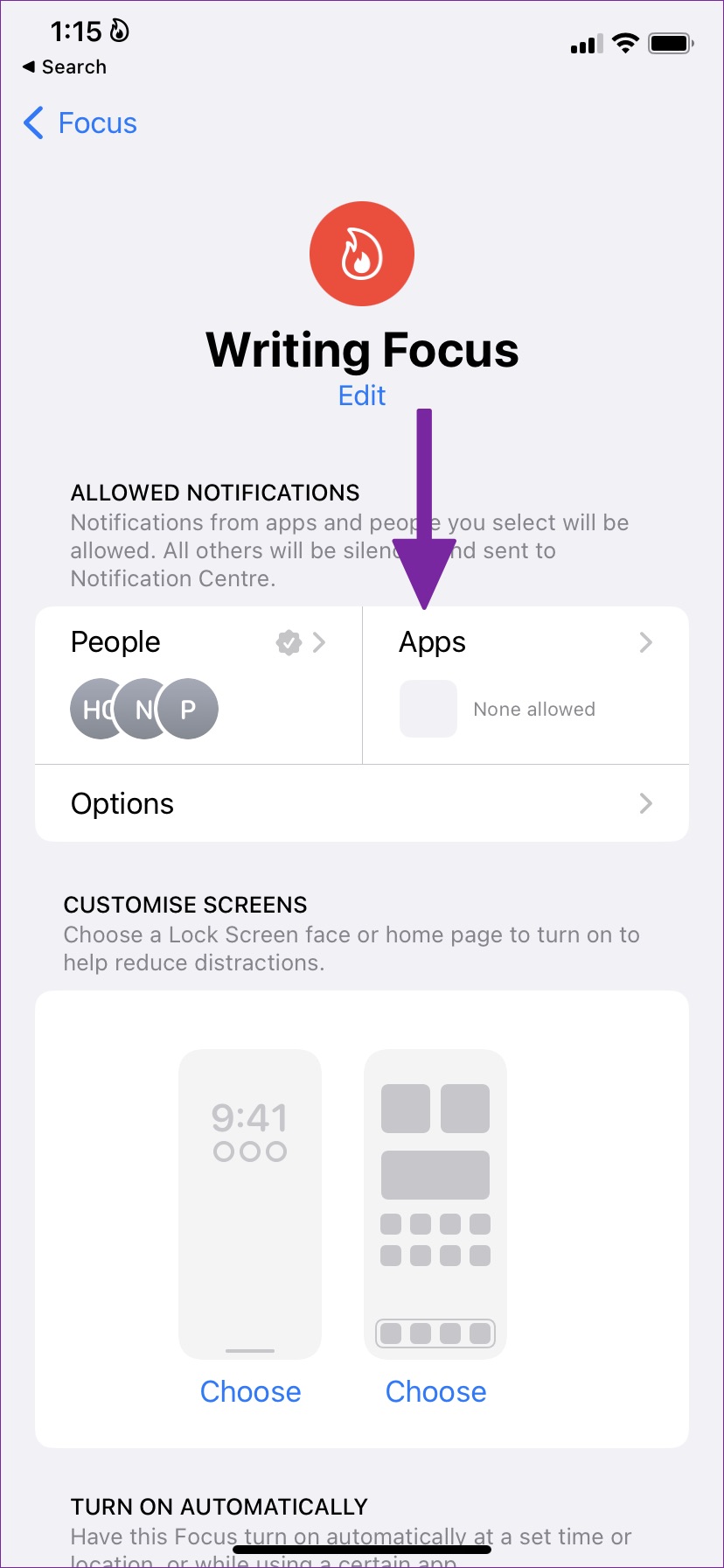The height and width of the screenshot is (1568, 724).
Task: Choose a Lock Screen face
Action: (250, 1391)
